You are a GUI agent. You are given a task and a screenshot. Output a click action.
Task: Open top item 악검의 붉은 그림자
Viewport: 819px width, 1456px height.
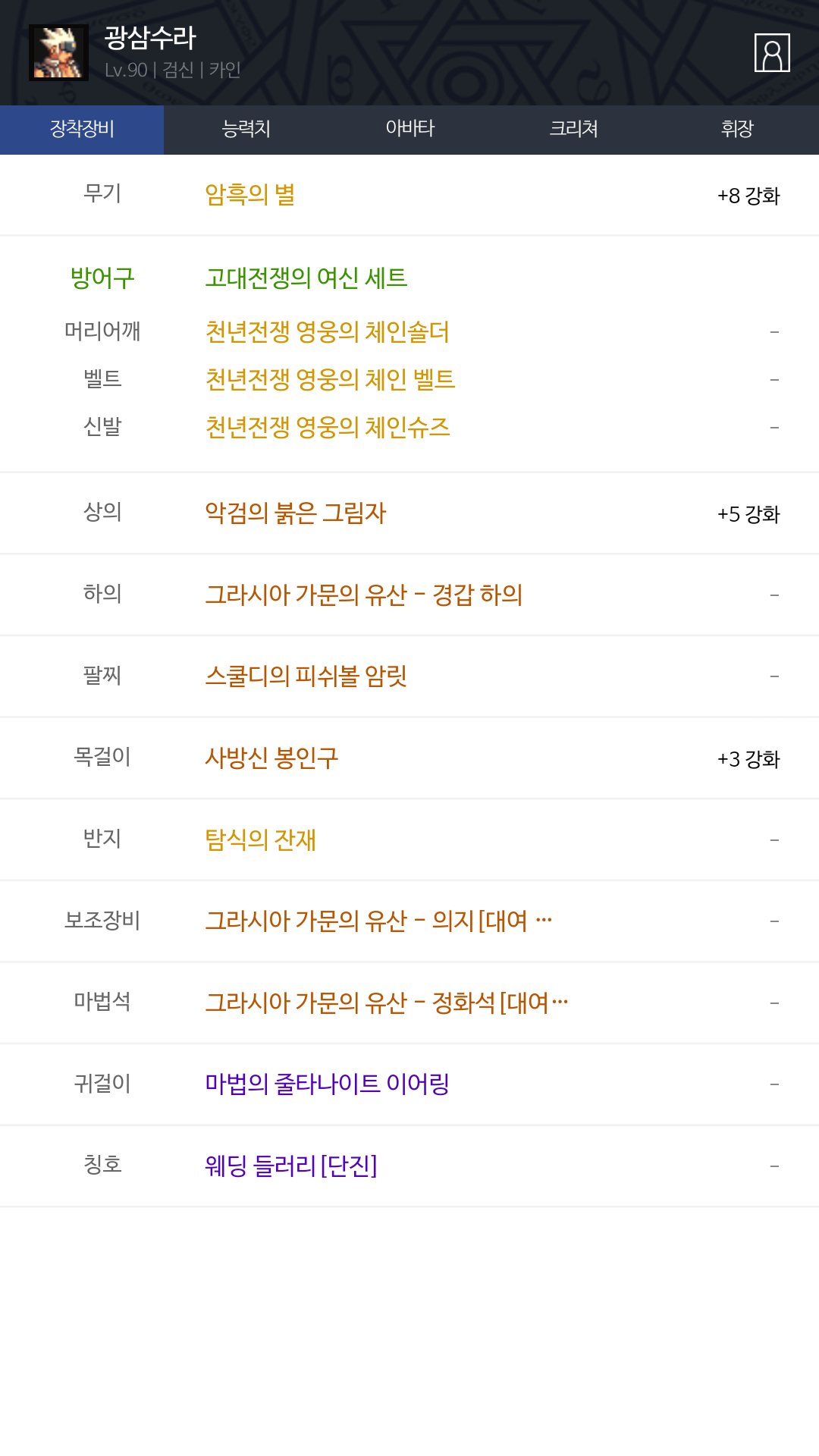[296, 513]
